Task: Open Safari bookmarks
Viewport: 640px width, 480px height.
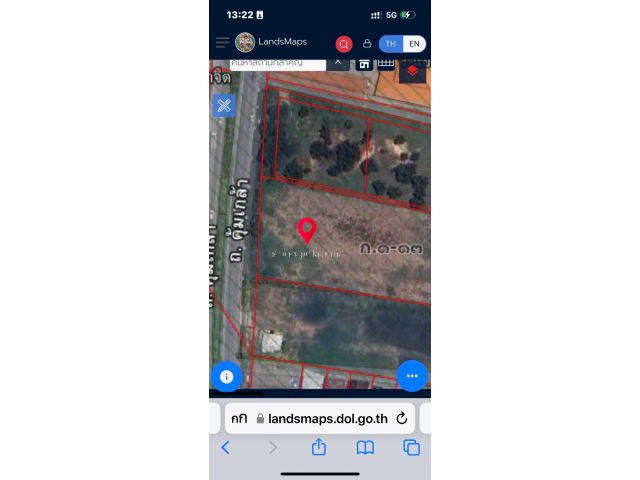Action: coord(365,447)
